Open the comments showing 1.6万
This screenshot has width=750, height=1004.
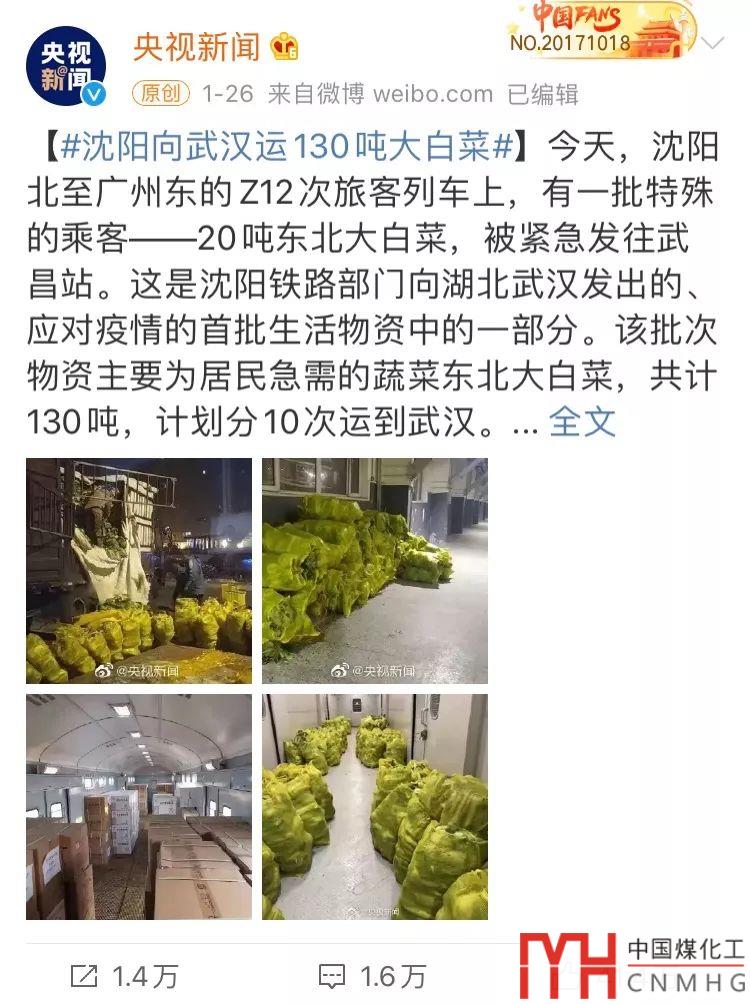[371, 975]
